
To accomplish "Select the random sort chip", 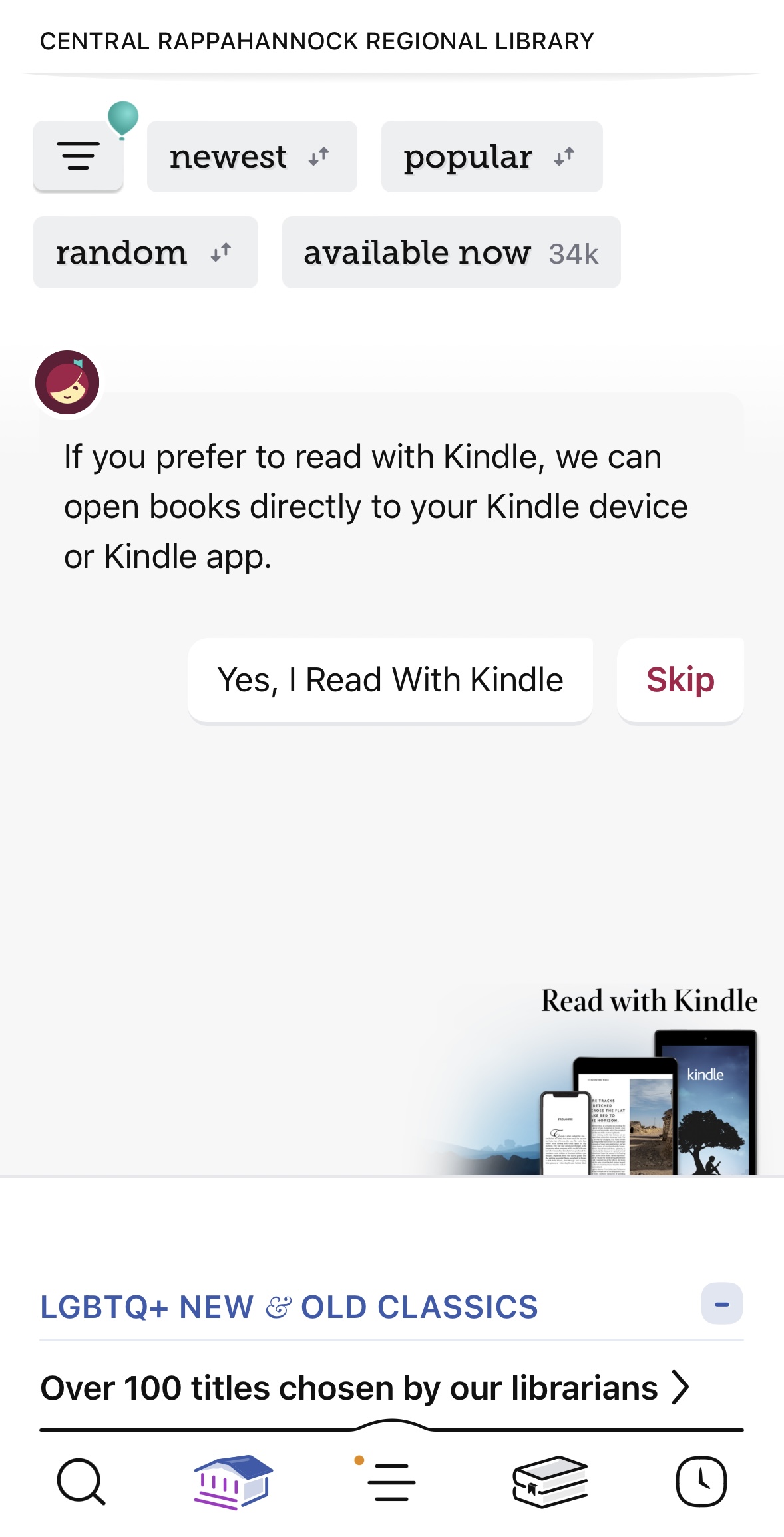I will (145, 252).
